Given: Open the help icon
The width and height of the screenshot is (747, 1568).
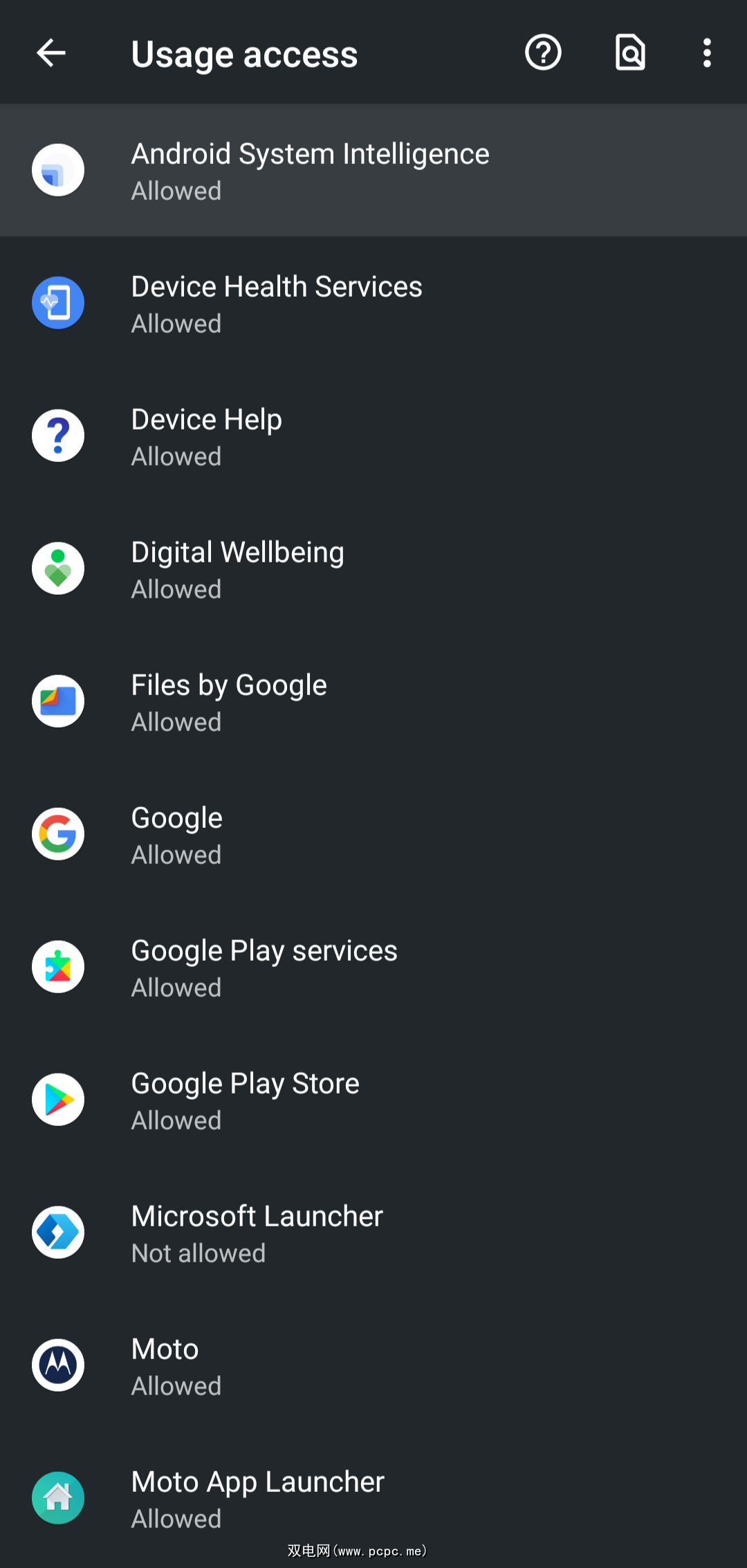Looking at the screenshot, I should [x=543, y=53].
